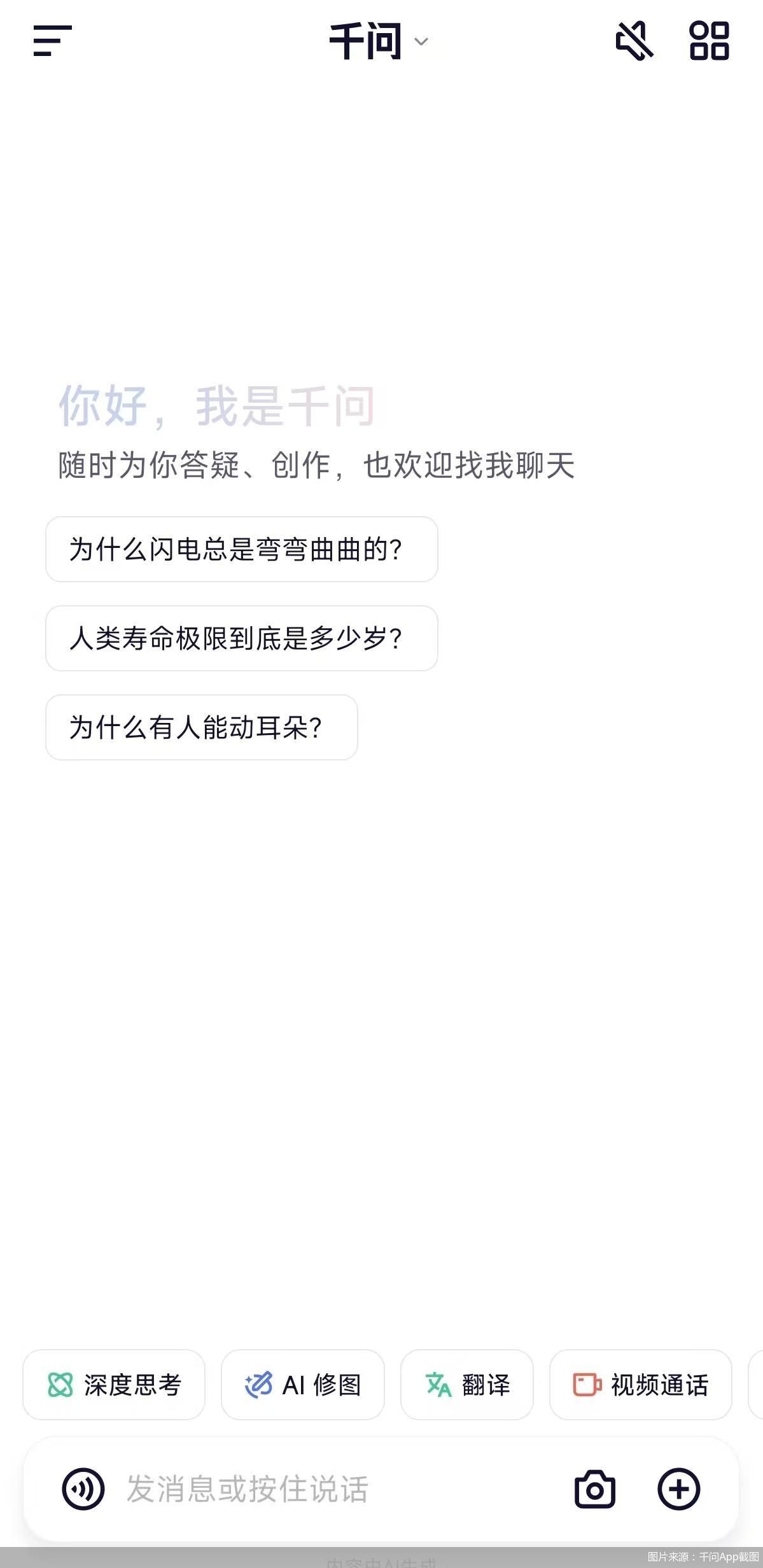This screenshot has height=1568, width=763.
Task: Select the human lifespan limit suggested question
Action: pyautogui.click(x=241, y=638)
